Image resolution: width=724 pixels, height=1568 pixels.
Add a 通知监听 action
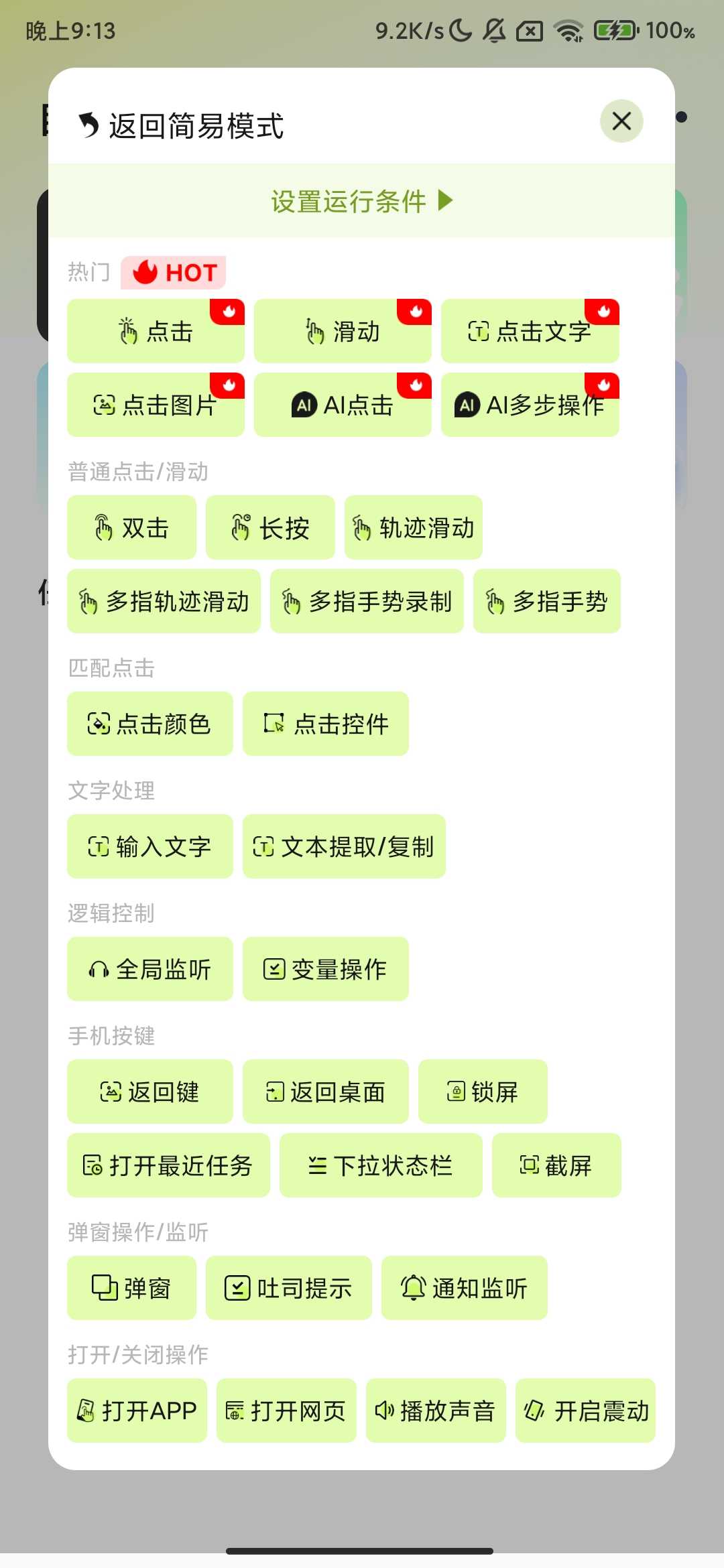tap(464, 1288)
